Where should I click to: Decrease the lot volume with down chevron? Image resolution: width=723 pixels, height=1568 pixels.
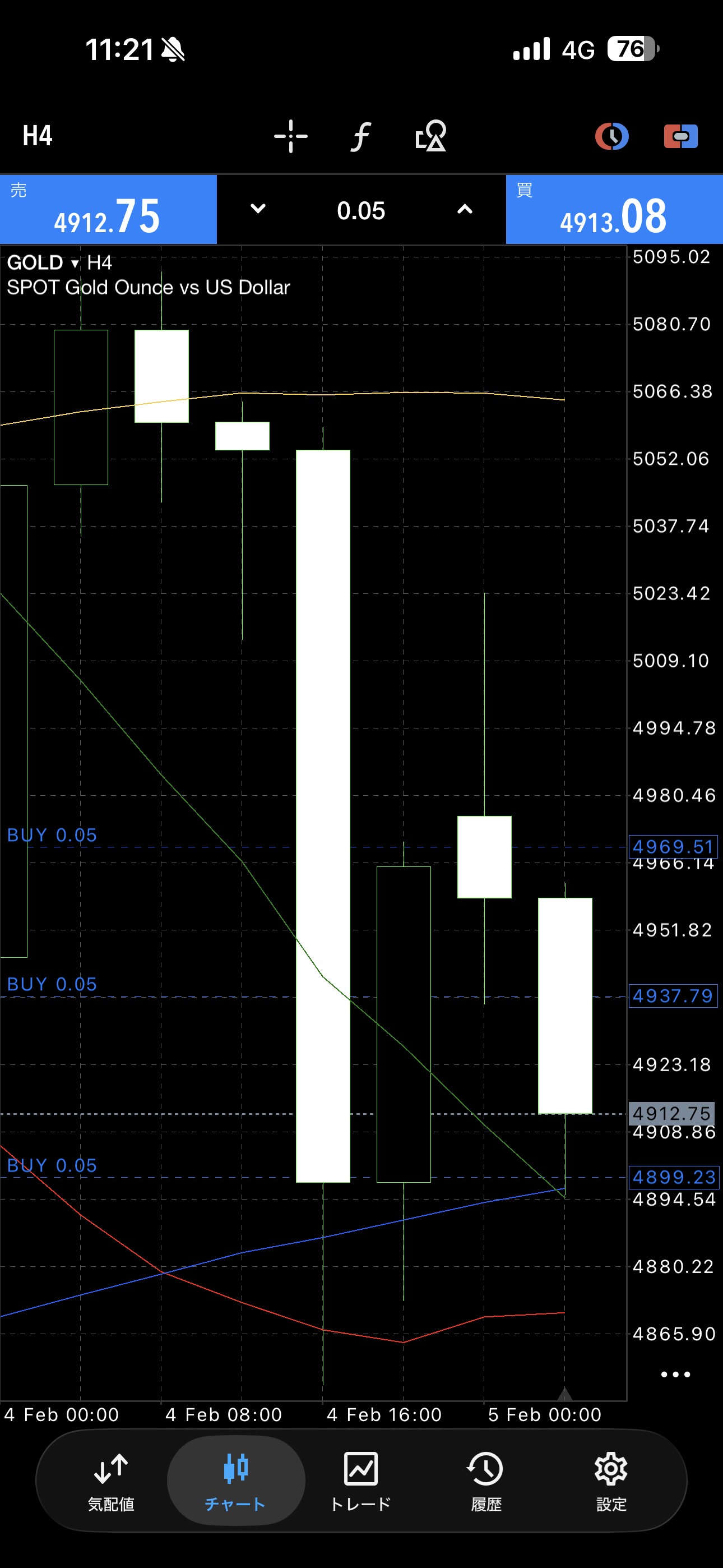point(258,209)
